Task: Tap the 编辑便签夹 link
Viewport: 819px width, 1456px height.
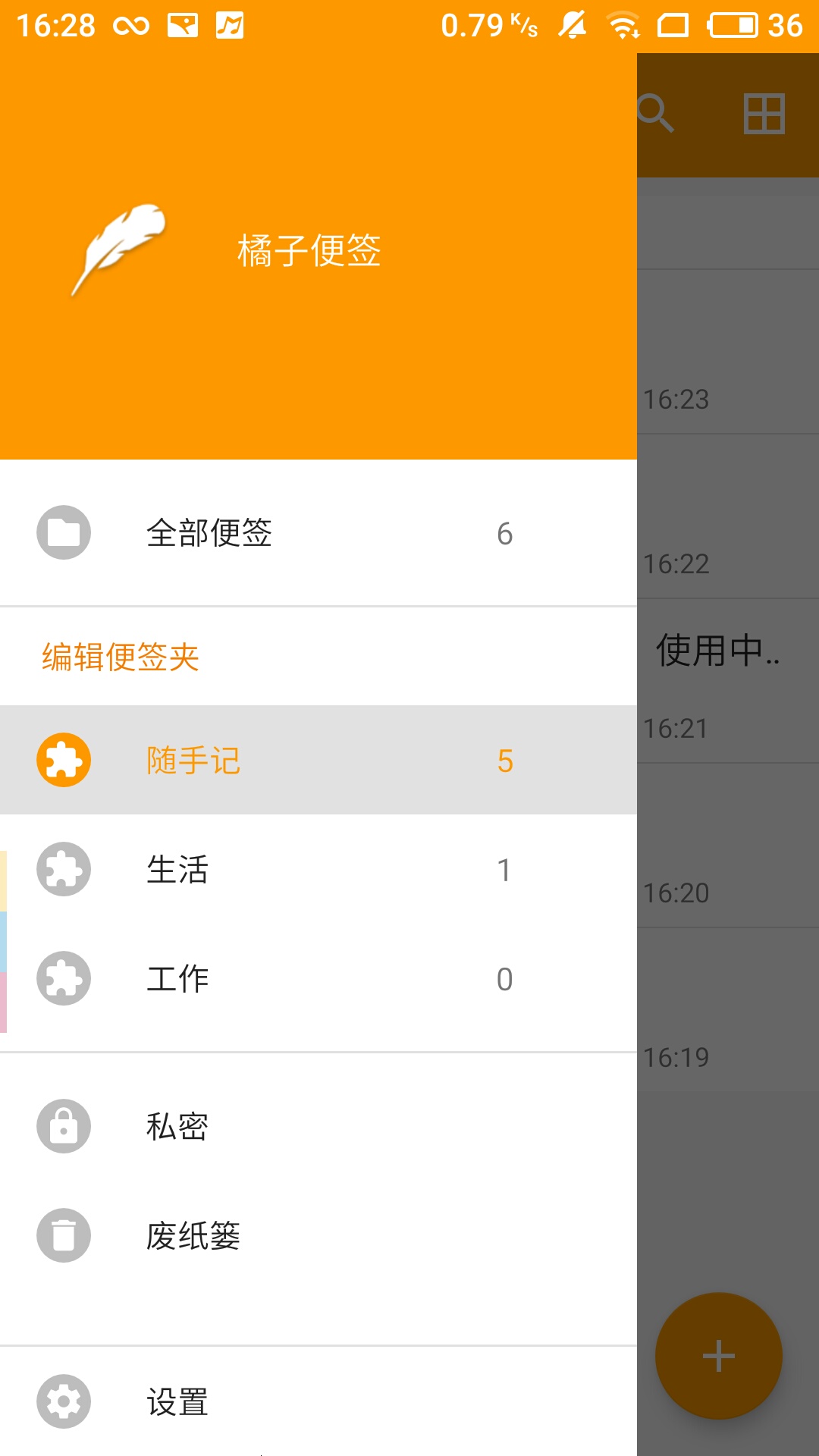Action: coord(121,657)
